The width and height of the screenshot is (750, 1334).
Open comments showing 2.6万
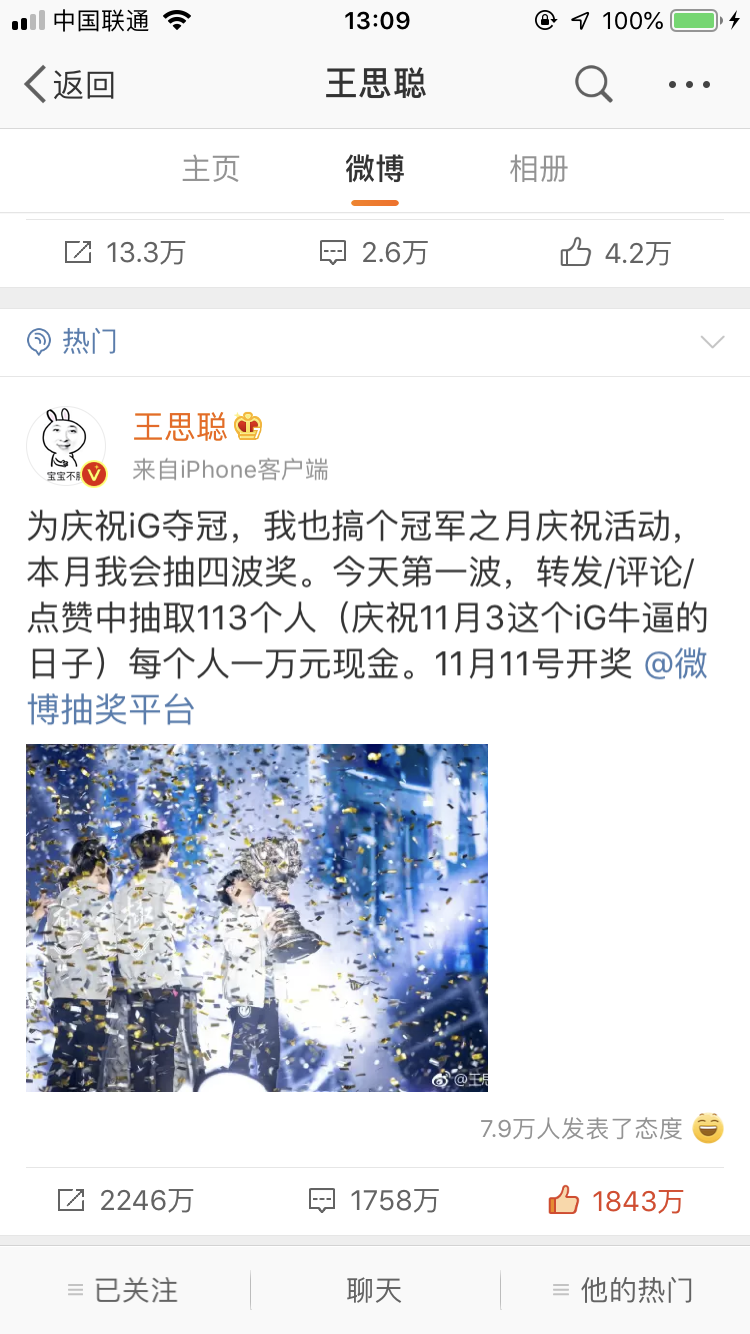[374, 253]
